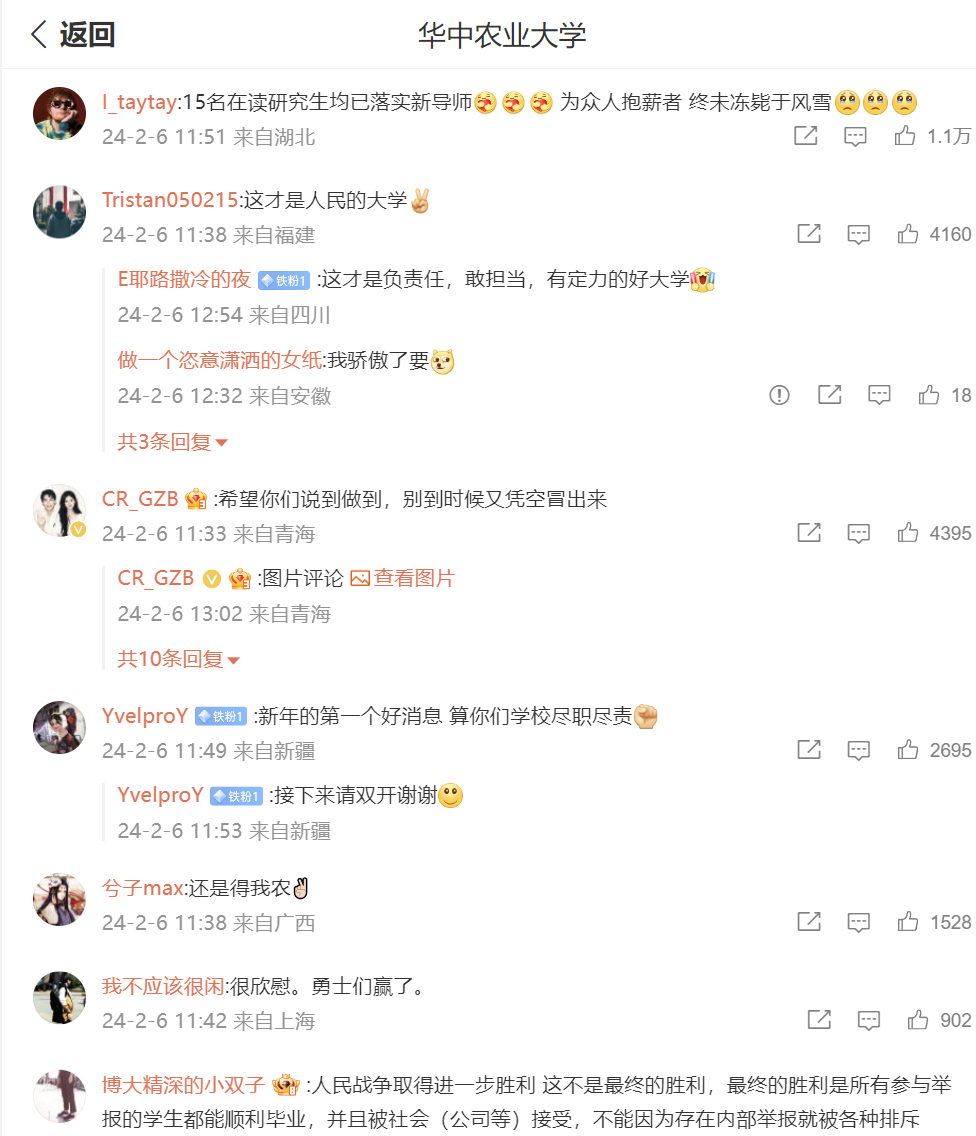View the picture via 查看图片
This screenshot has width=976, height=1136.
click(x=403, y=578)
